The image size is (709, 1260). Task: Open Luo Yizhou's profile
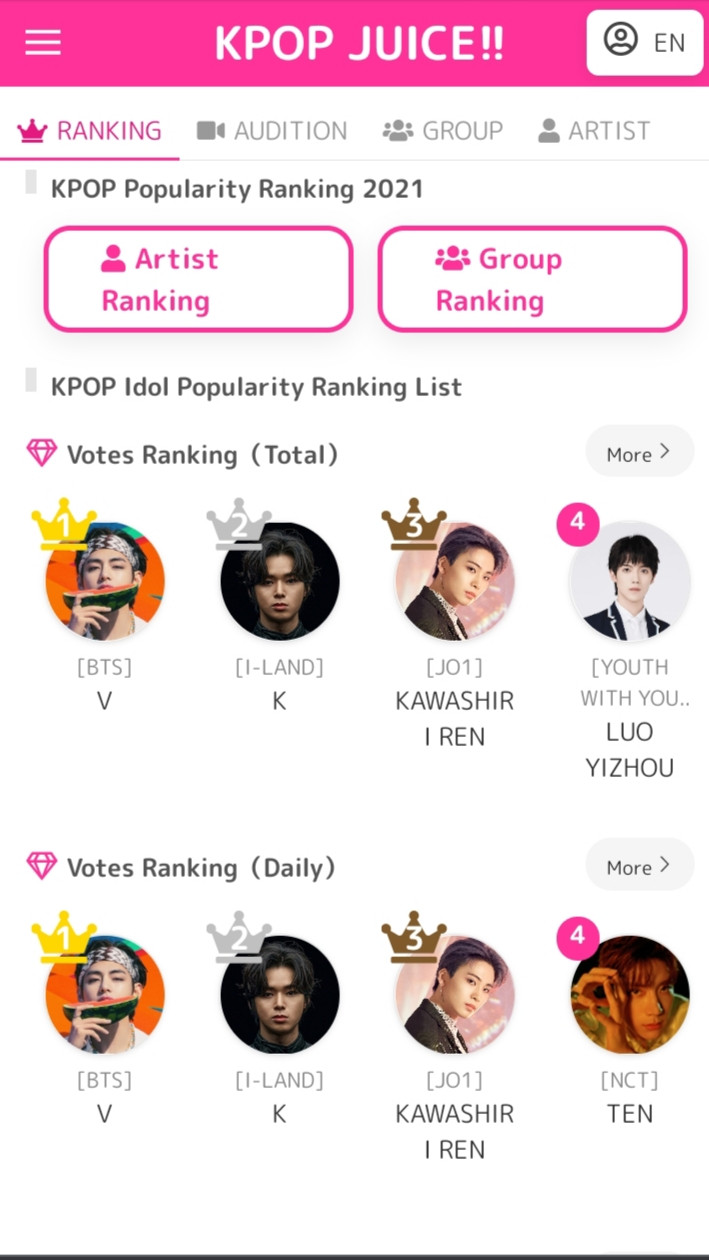pyautogui.click(x=630, y=581)
